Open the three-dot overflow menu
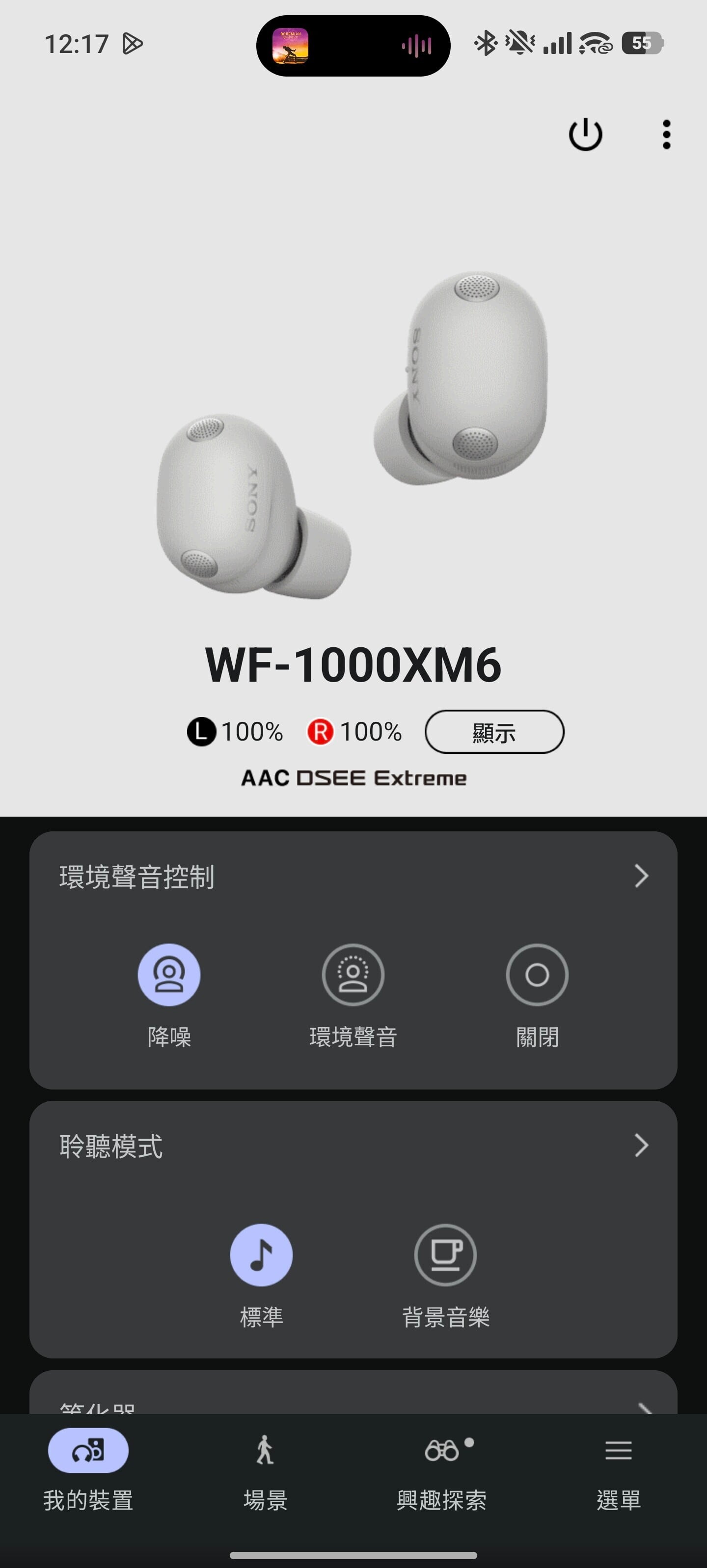Image resolution: width=707 pixels, height=1568 pixels. pyautogui.click(x=666, y=134)
